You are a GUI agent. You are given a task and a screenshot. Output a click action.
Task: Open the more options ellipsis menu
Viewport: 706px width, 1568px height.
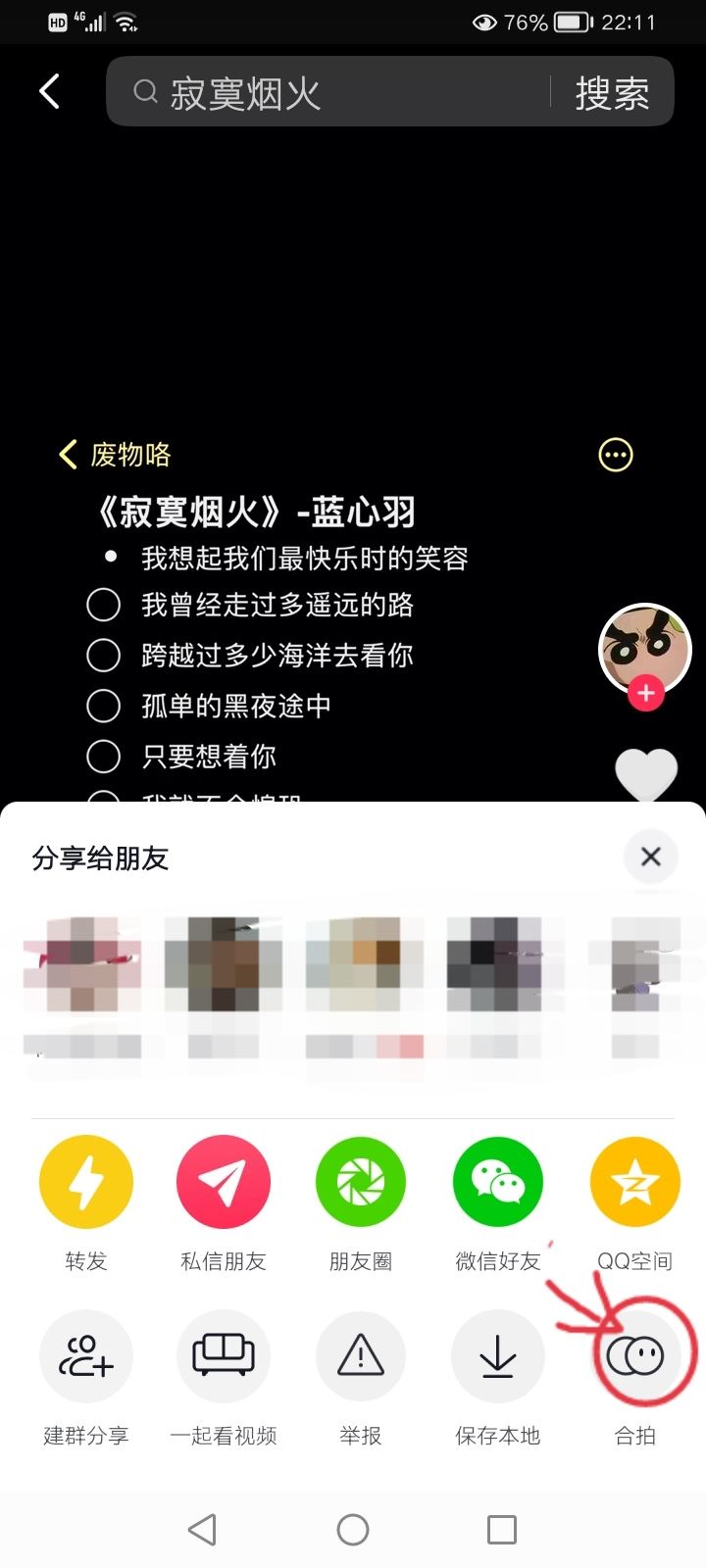(x=615, y=455)
